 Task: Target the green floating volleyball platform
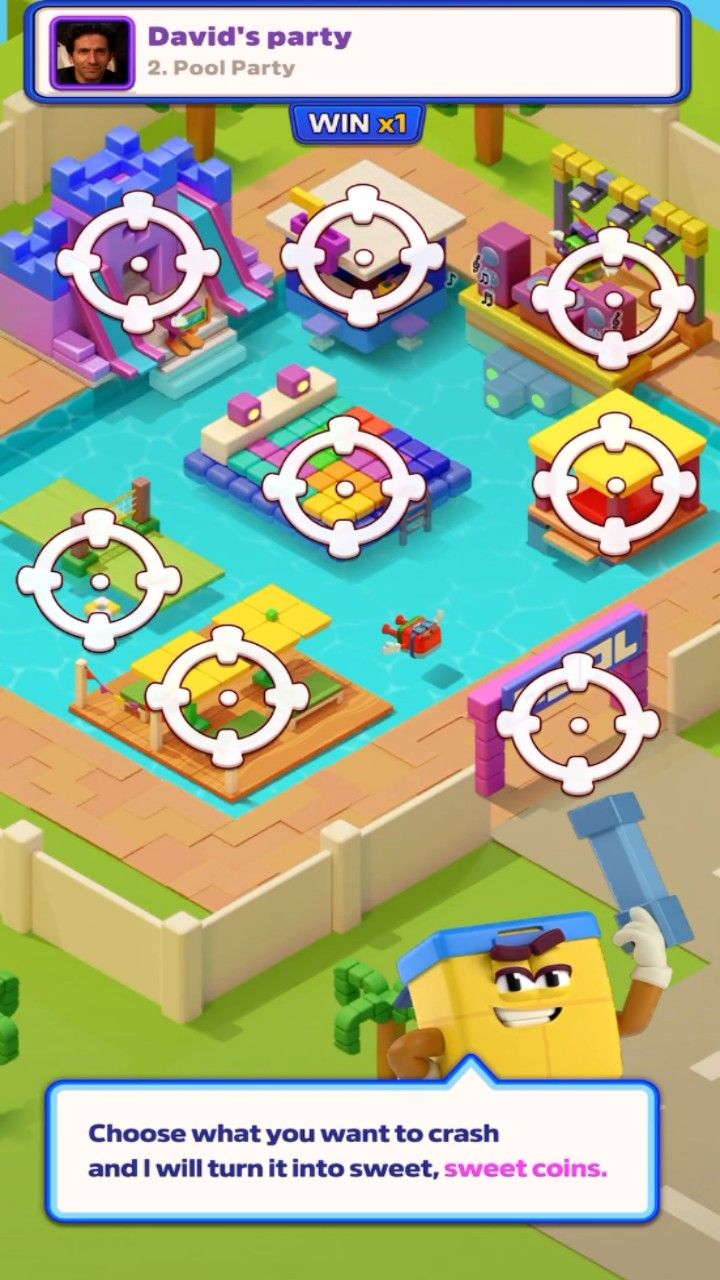point(99,580)
